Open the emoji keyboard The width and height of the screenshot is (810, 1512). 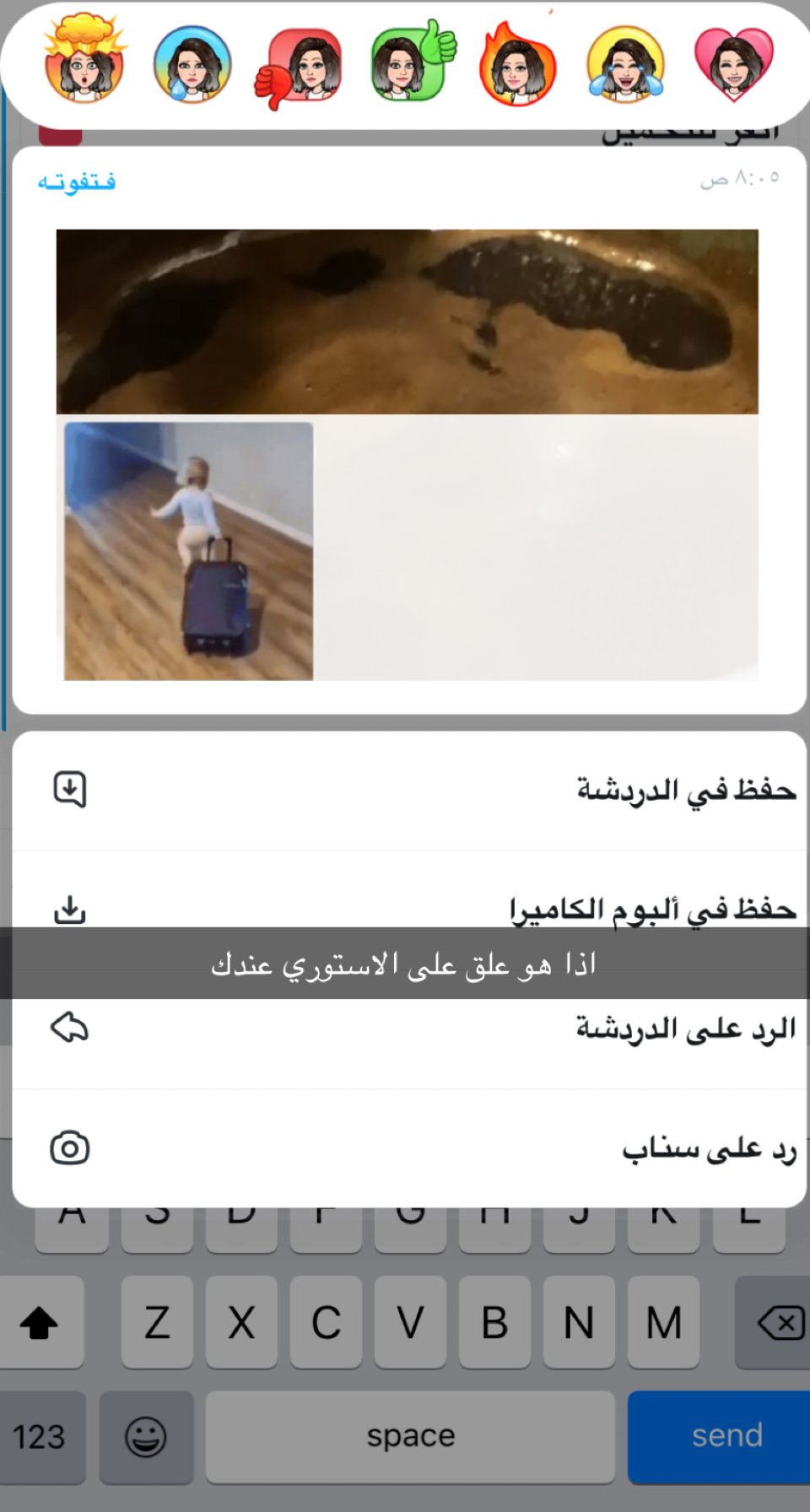[146, 1436]
